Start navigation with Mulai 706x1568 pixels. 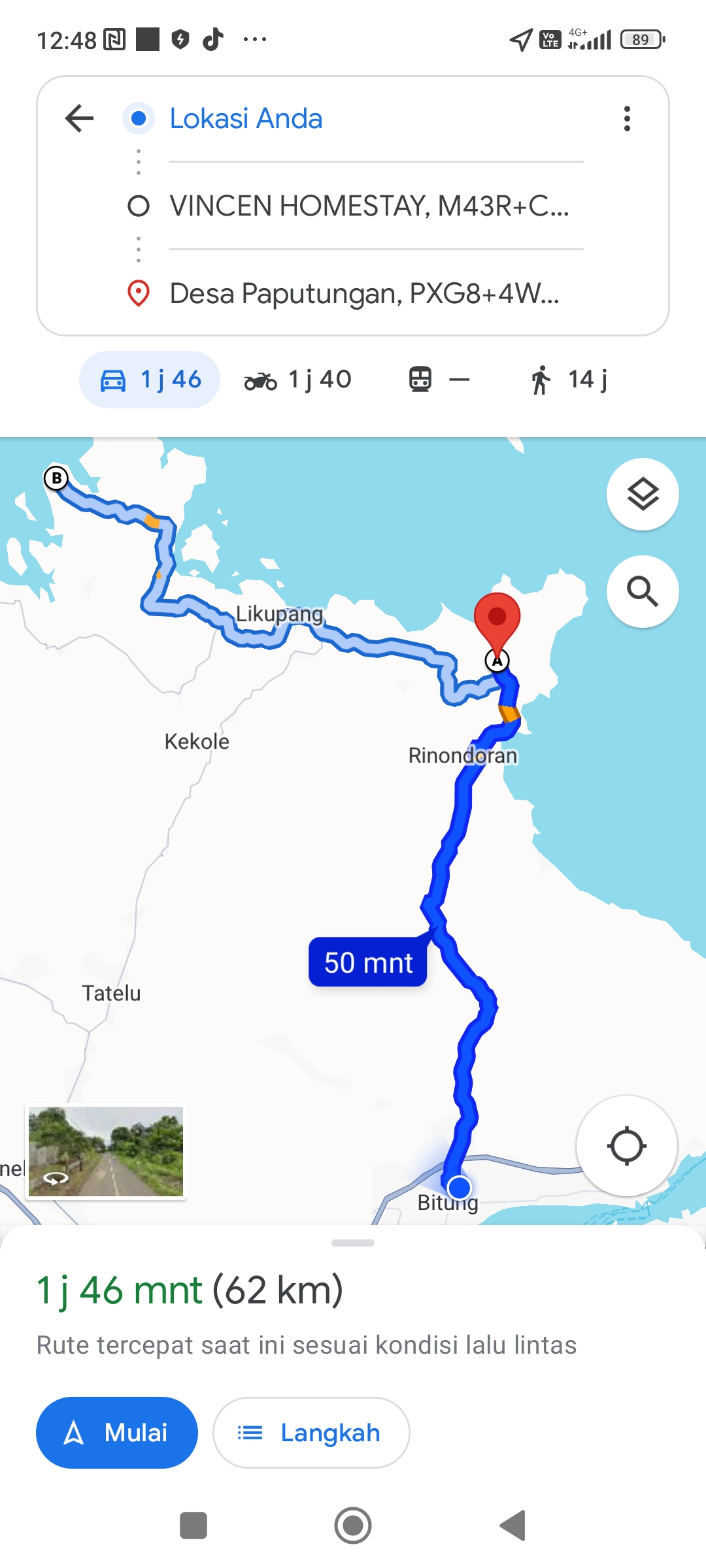coord(117,1433)
